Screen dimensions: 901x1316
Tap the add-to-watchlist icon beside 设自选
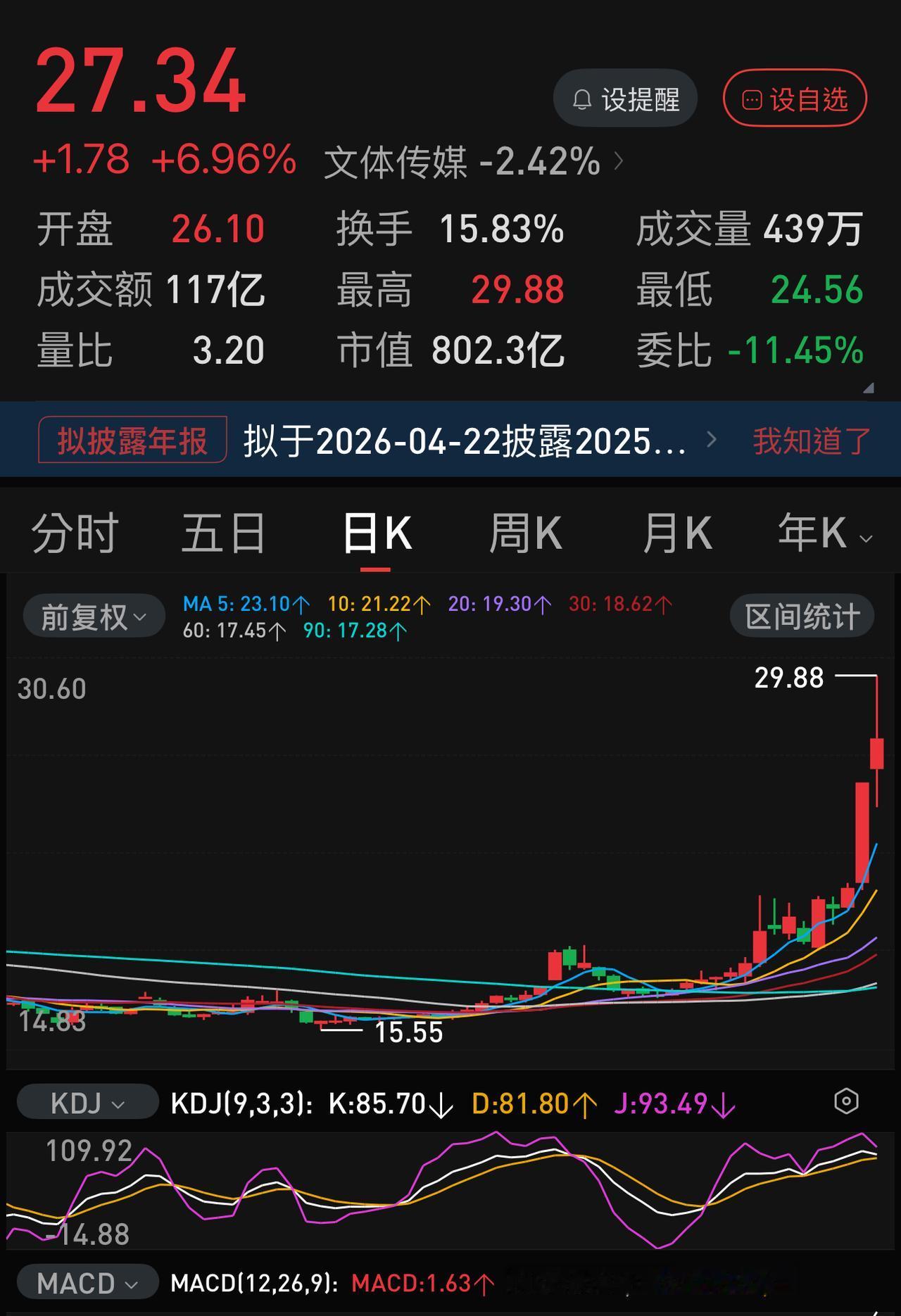(752, 99)
